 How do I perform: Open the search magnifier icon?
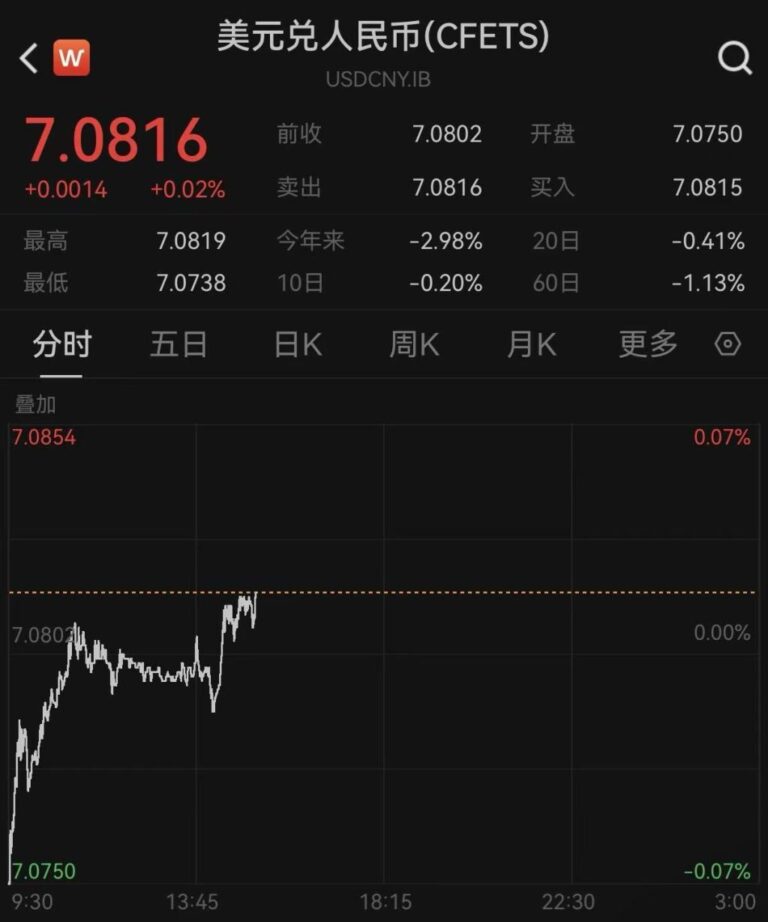[x=734, y=58]
